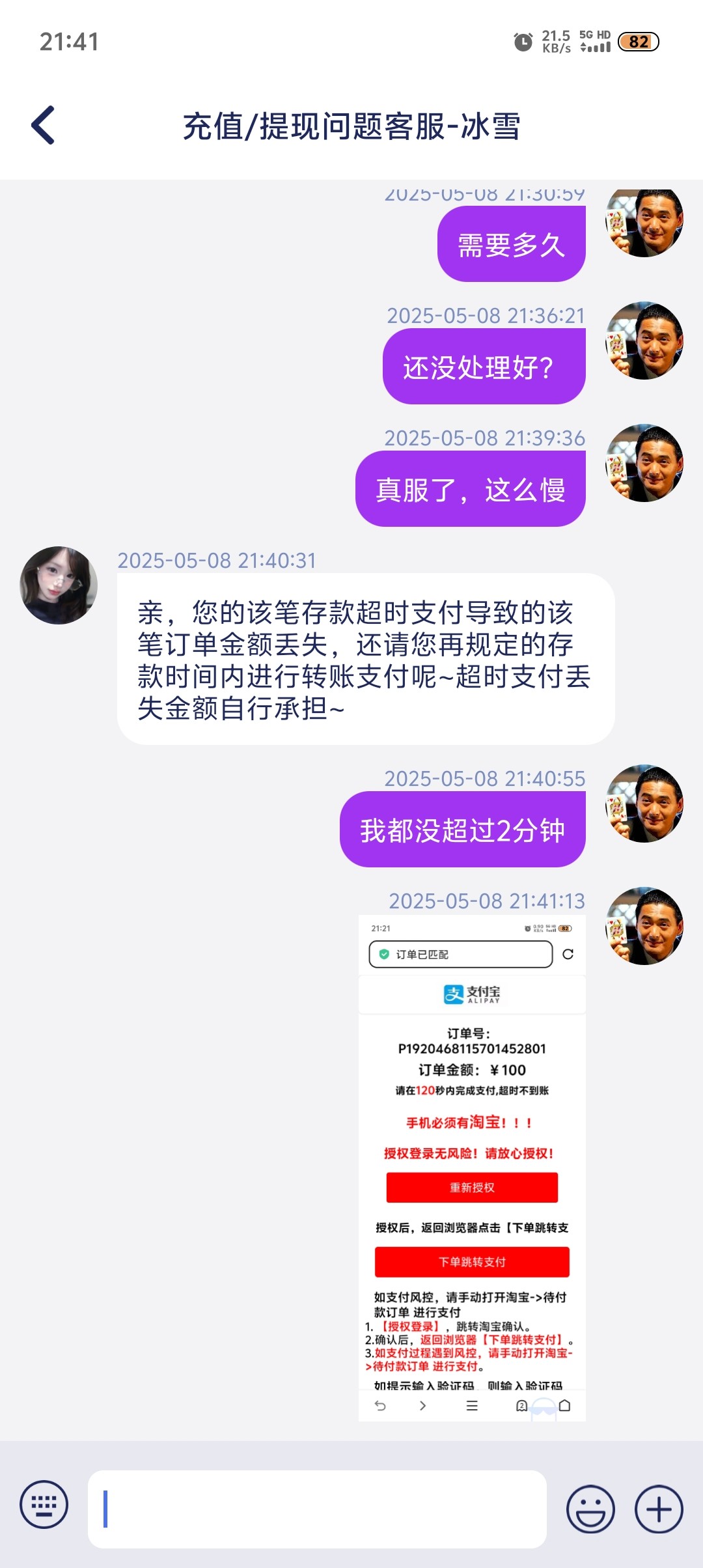View the sent Alipay order screenshot
The image size is (703, 1568).
coord(472,1167)
